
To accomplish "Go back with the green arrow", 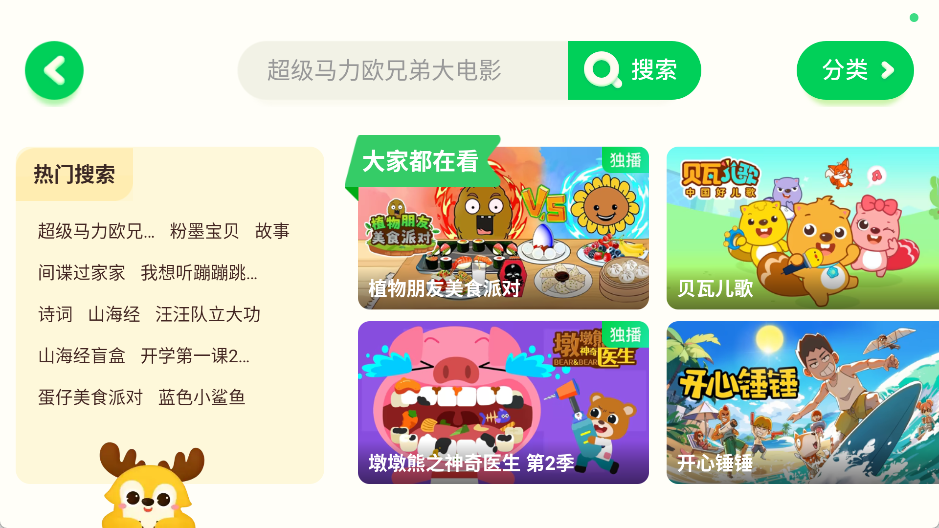I will pos(54,70).
